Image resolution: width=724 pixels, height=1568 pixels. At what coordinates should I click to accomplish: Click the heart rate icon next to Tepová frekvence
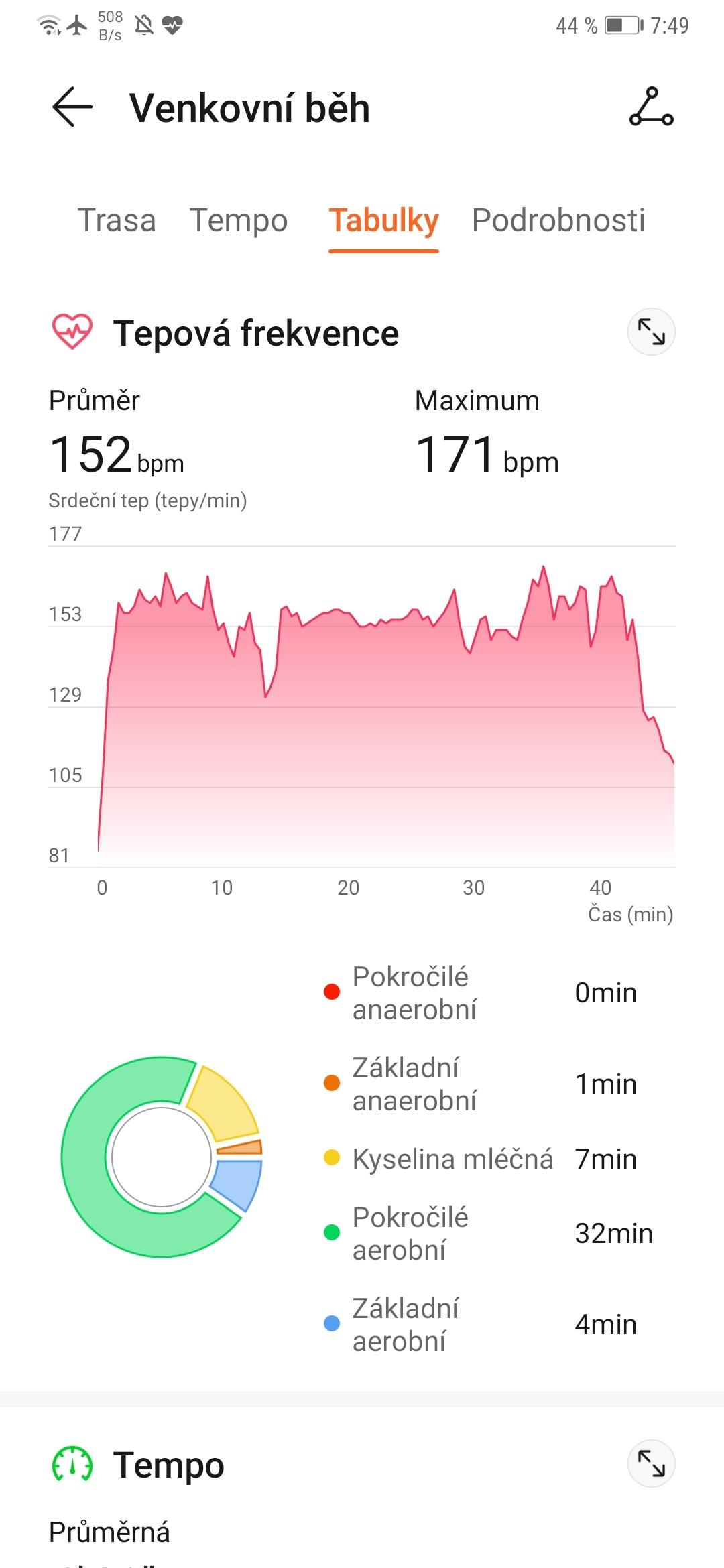click(x=72, y=331)
